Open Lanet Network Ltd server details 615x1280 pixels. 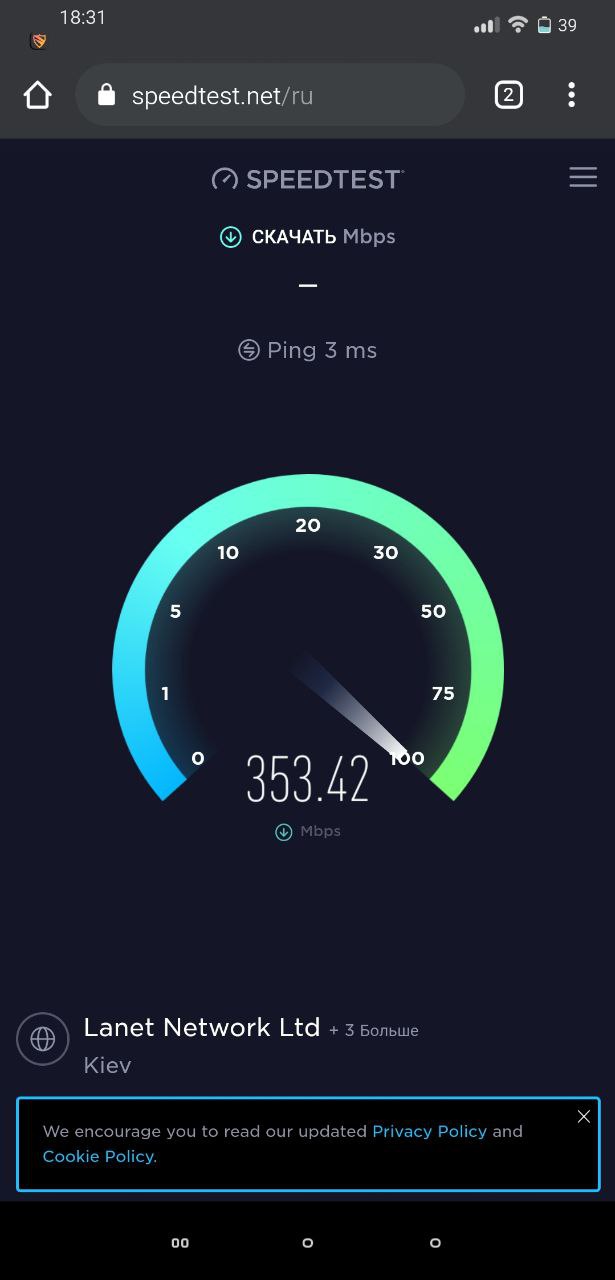tap(202, 1028)
